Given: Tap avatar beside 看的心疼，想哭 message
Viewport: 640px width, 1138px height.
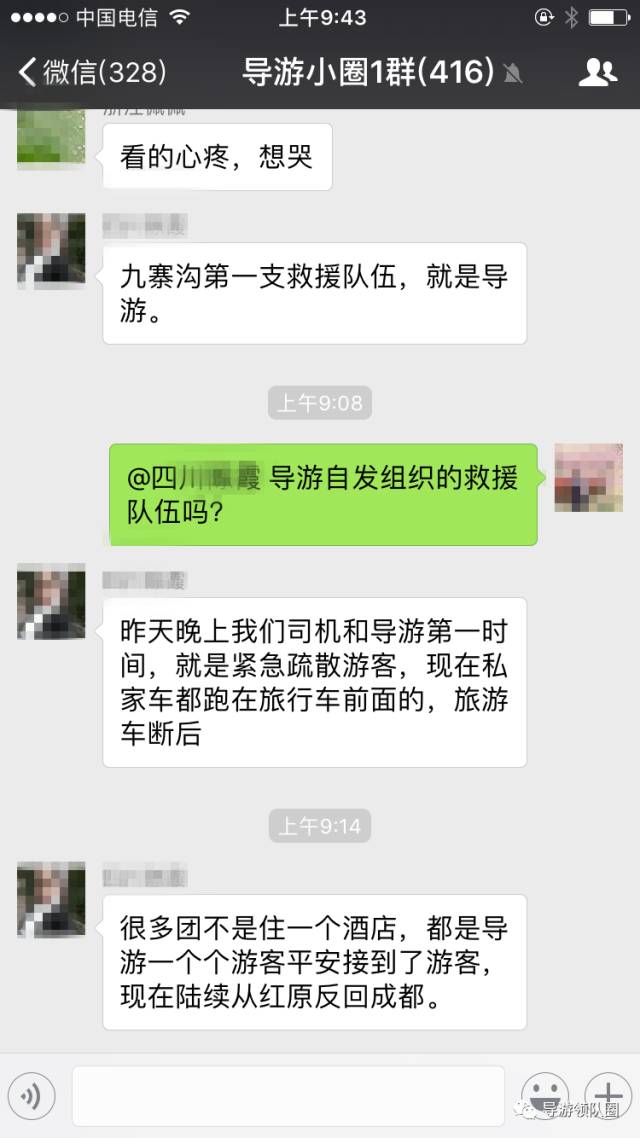Looking at the screenshot, I should pyautogui.click(x=51, y=138).
